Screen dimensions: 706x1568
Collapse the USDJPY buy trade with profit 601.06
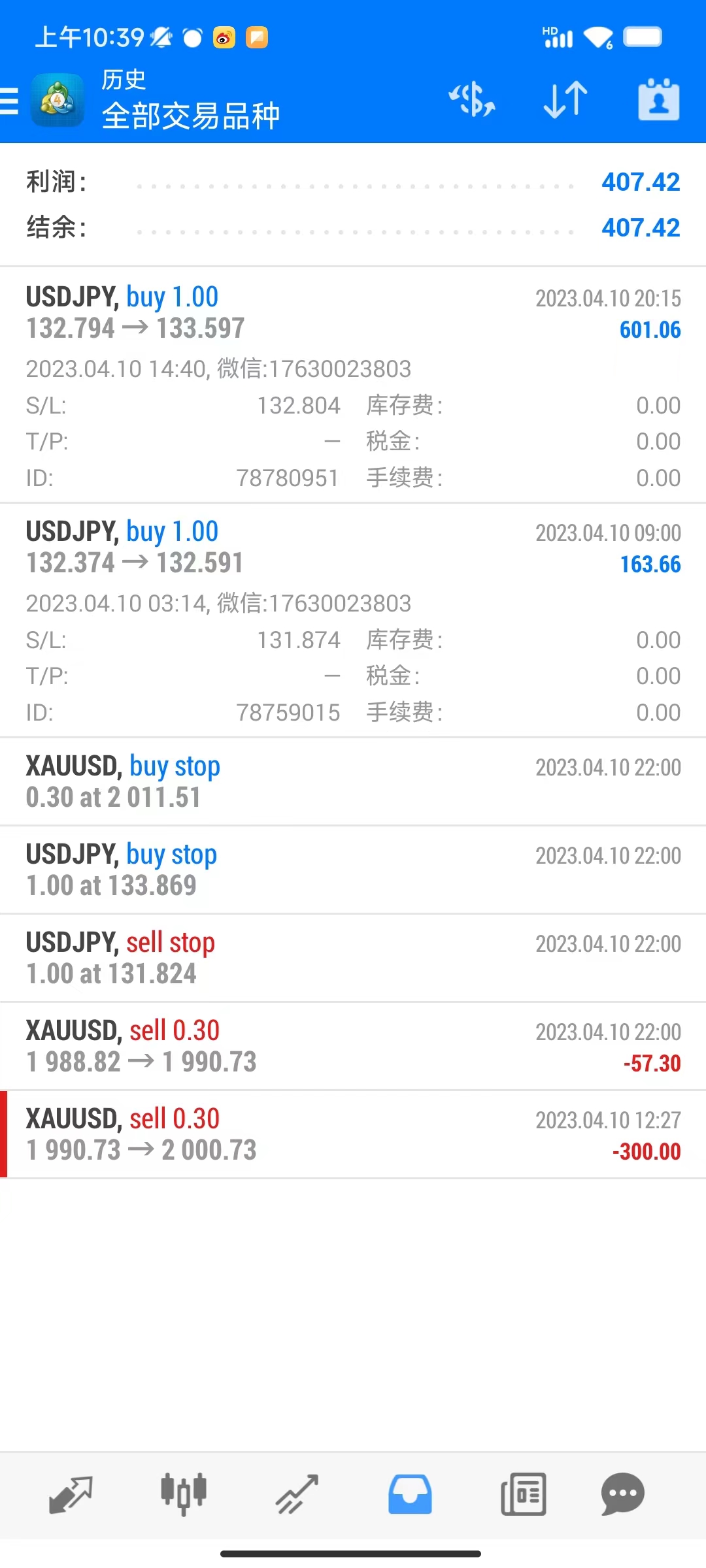point(353,314)
